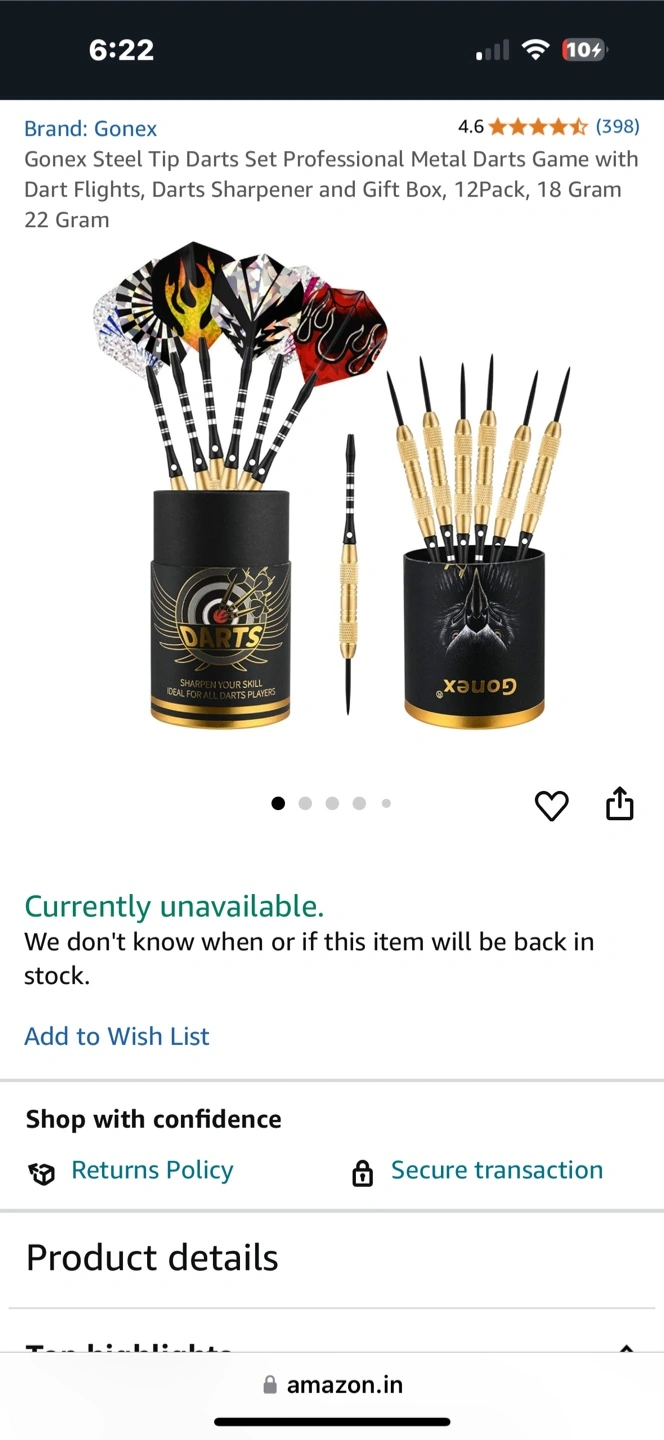Tap Add to Wish List
Image resolution: width=664 pixels, height=1440 pixels.
117,1036
